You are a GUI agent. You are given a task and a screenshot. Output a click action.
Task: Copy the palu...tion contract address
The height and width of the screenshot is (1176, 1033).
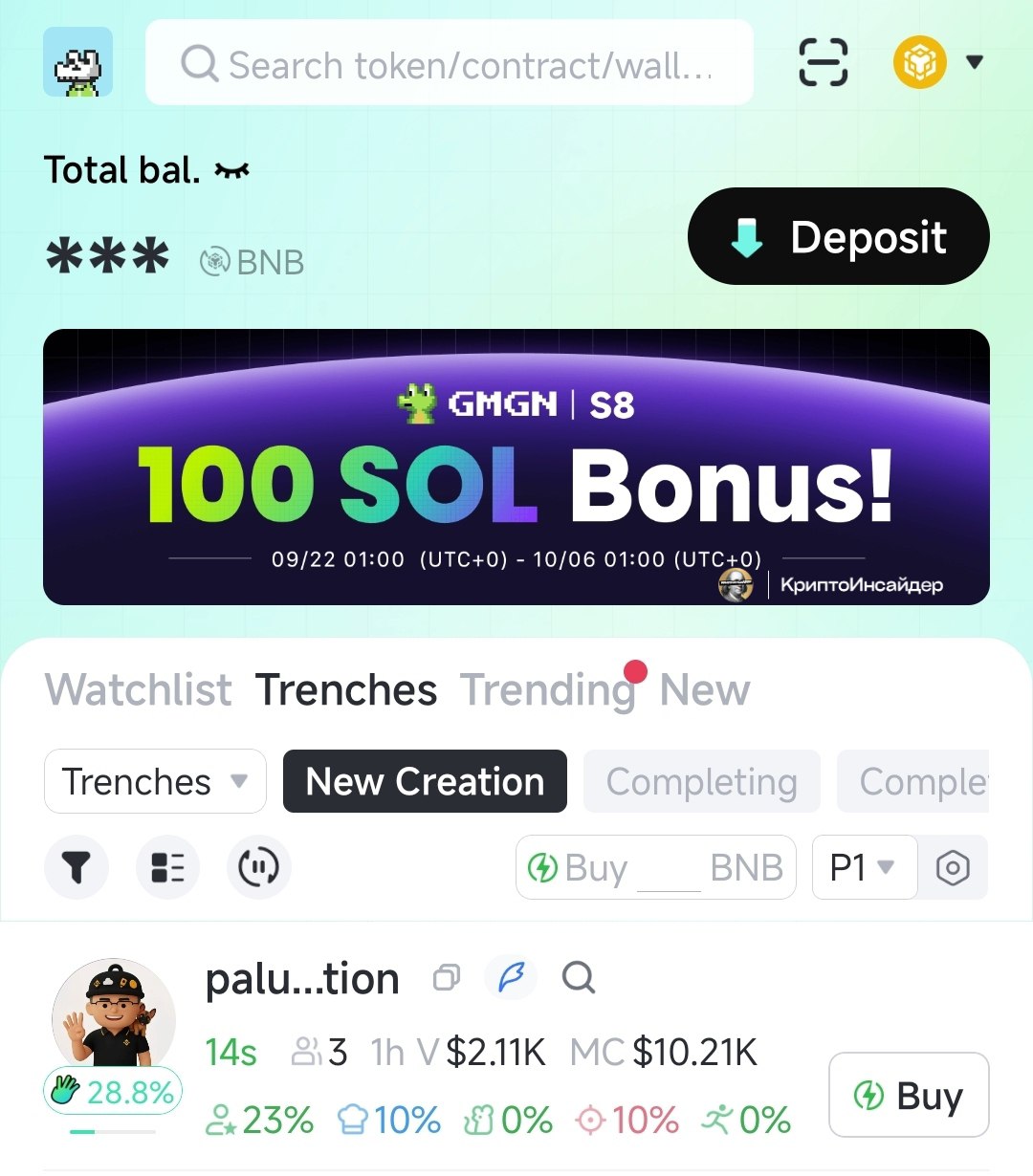(x=446, y=978)
